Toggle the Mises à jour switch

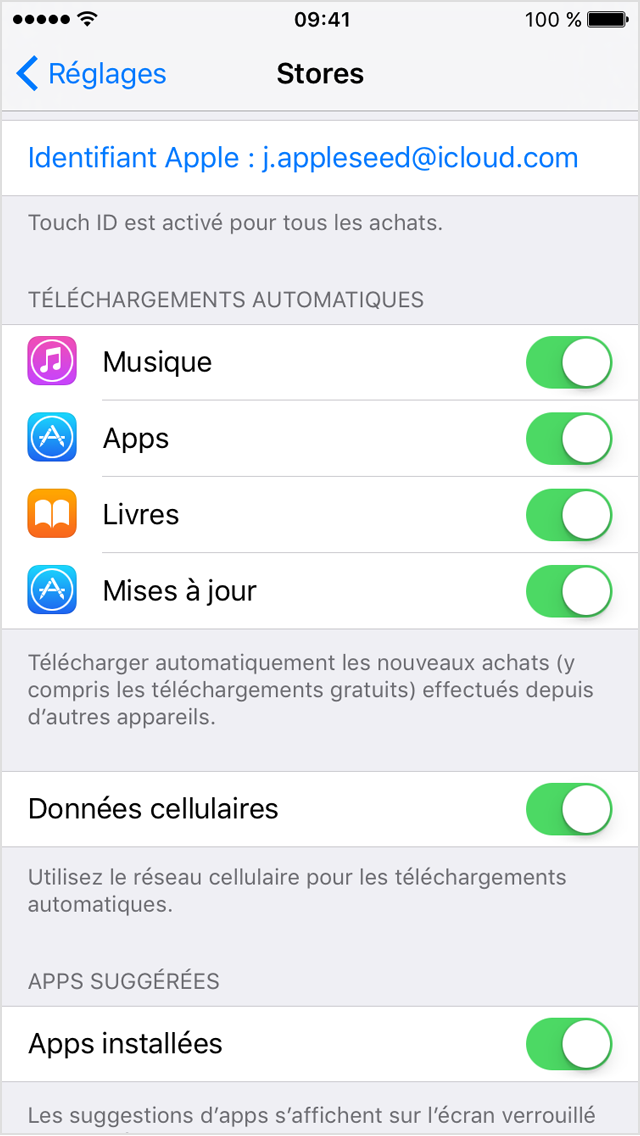[x=568, y=591]
